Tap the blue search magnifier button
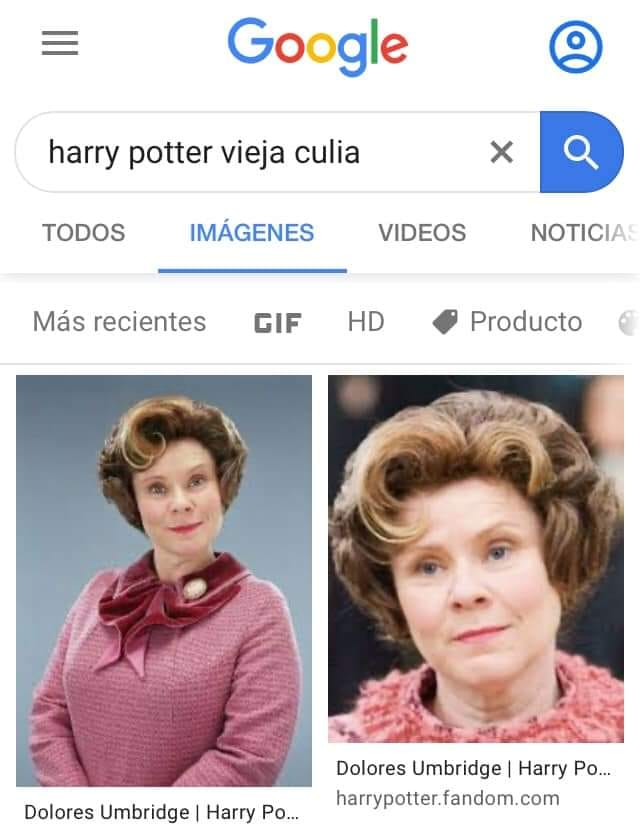This screenshot has height=832, width=640. coord(580,152)
